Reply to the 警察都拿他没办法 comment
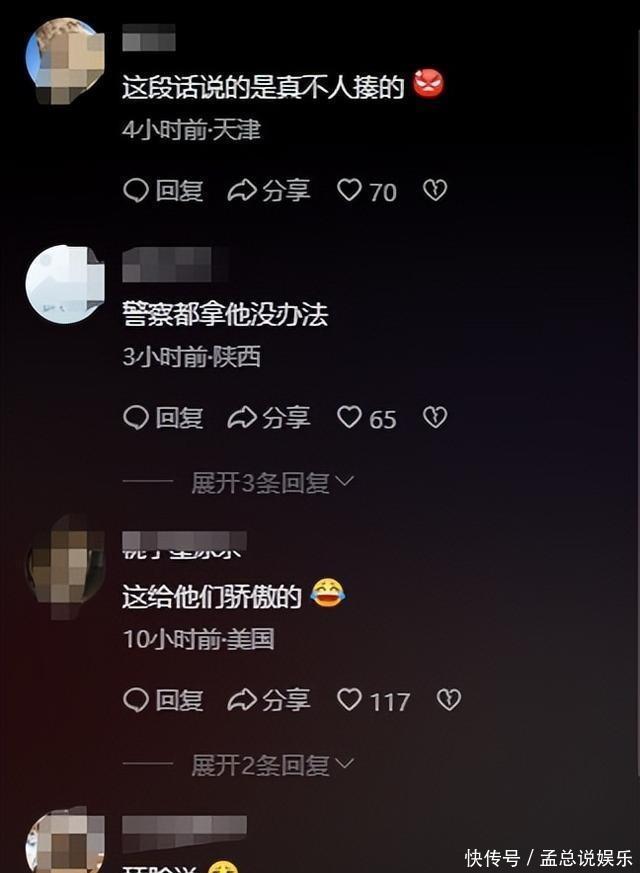The width and height of the screenshot is (640, 873). (163, 417)
